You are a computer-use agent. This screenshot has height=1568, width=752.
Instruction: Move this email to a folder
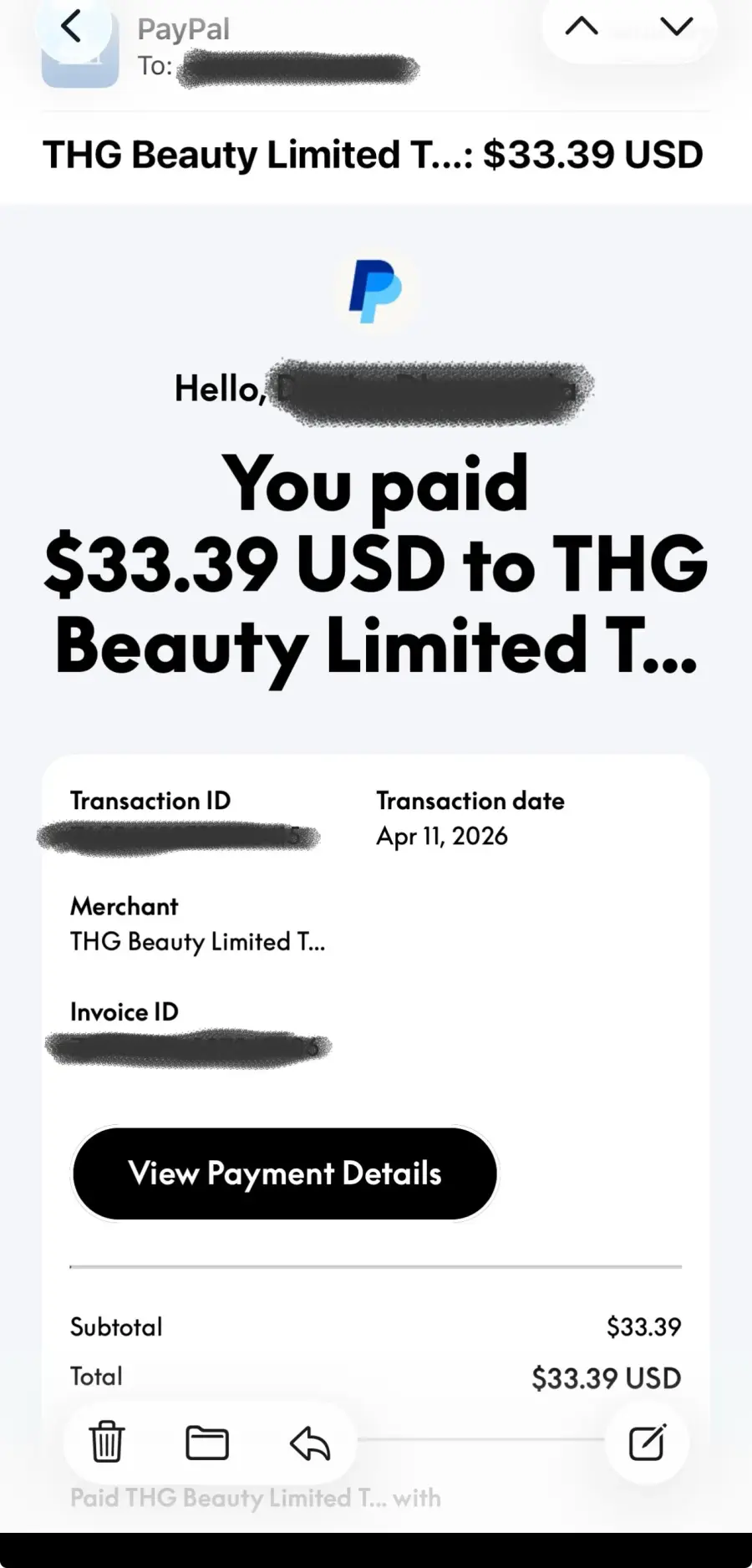206,1443
